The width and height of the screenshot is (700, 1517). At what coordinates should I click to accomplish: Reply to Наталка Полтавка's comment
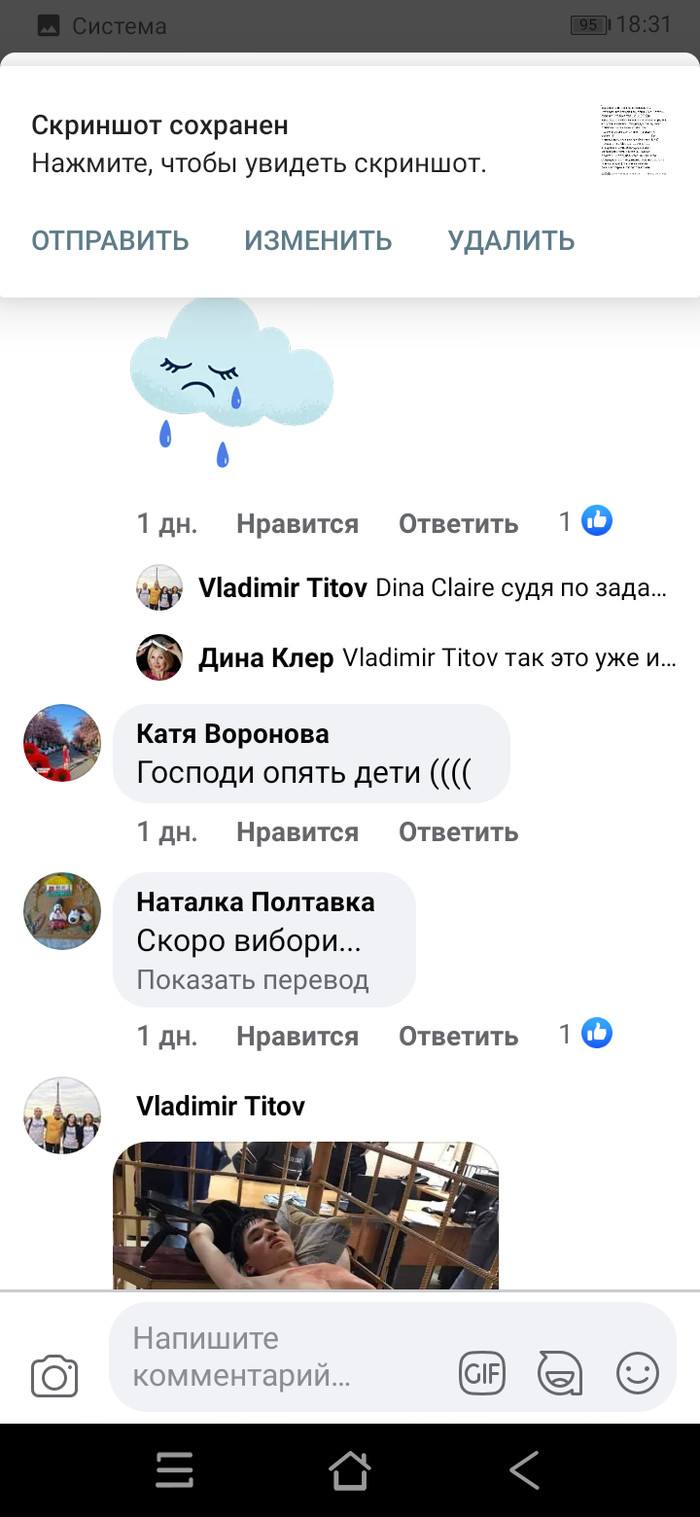[458, 1037]
